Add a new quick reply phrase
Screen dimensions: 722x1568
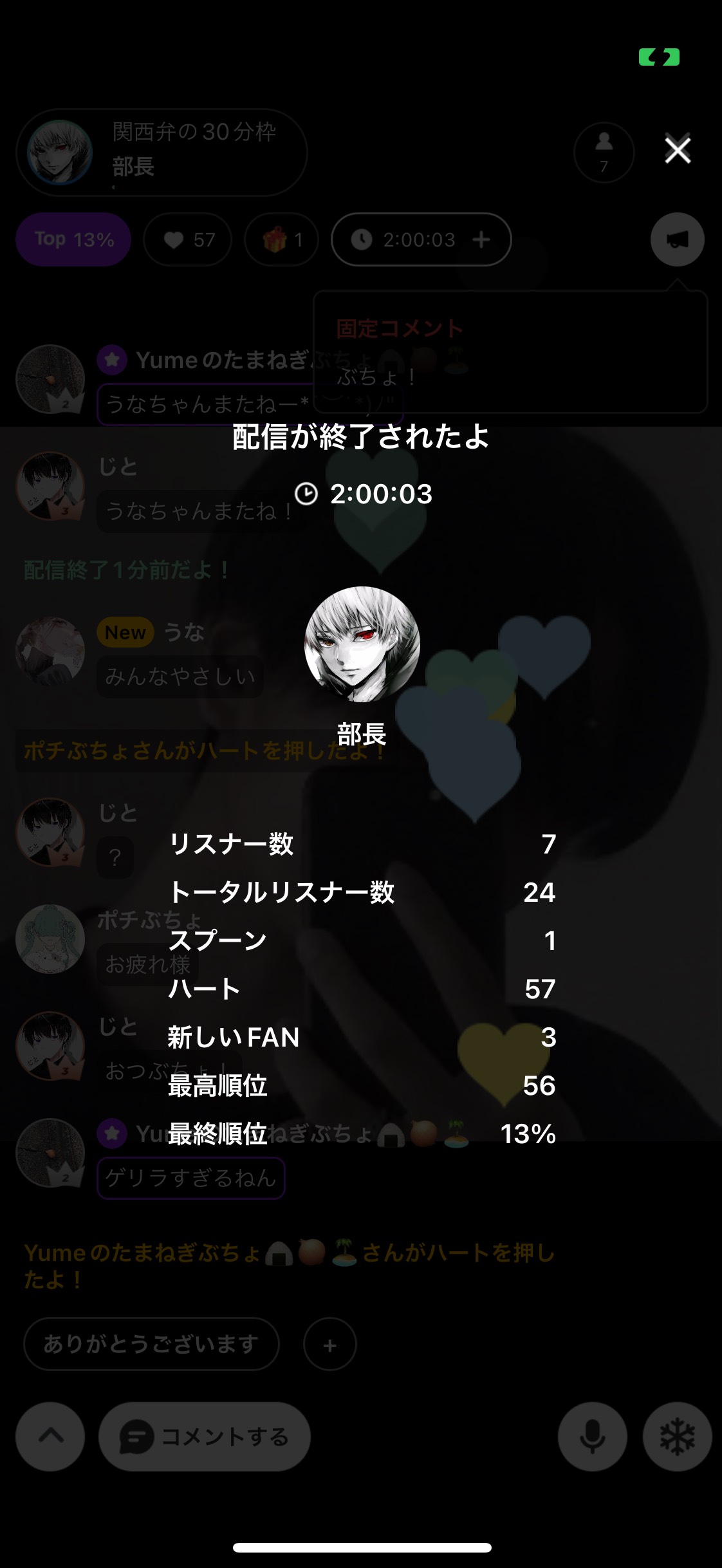coord(329,1345)
